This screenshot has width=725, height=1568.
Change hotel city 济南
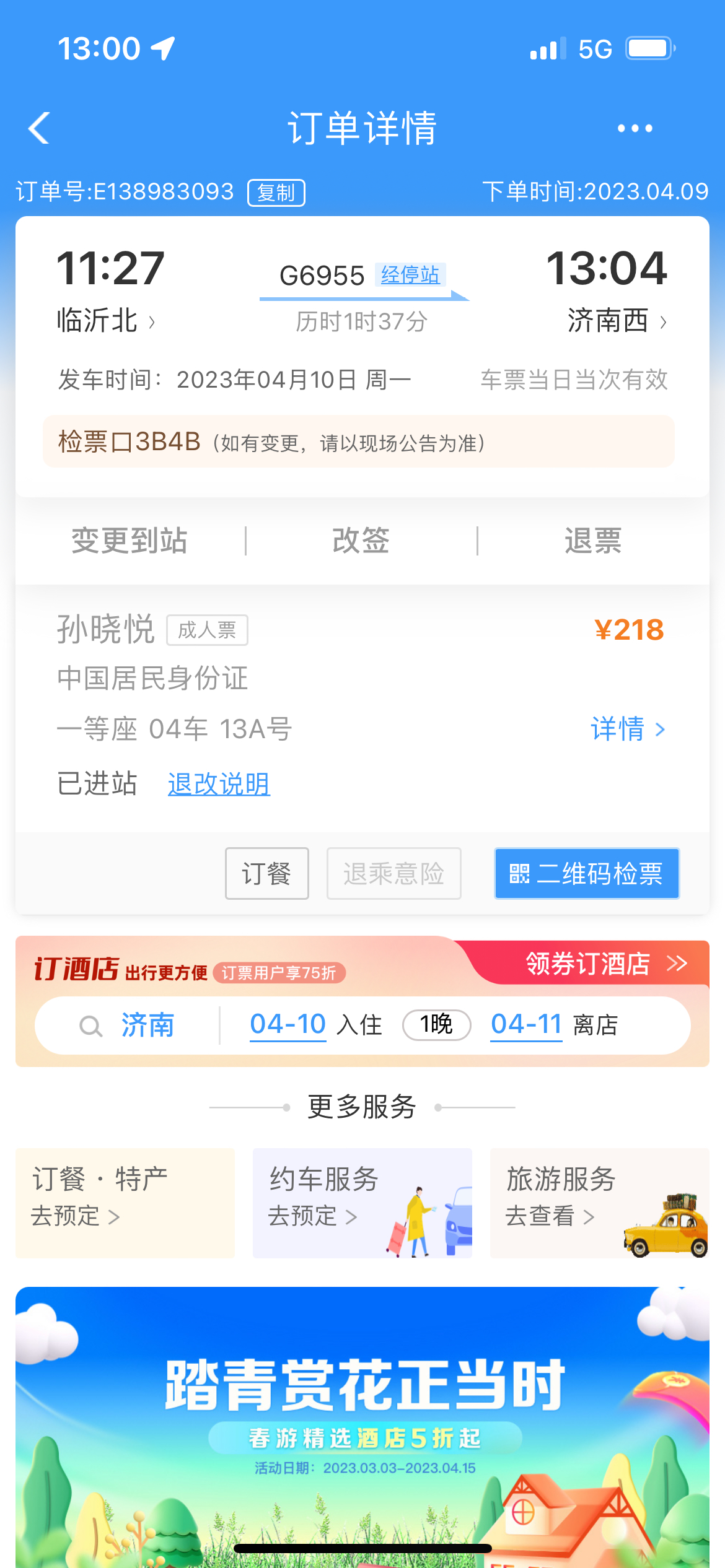pos(147,1025)
